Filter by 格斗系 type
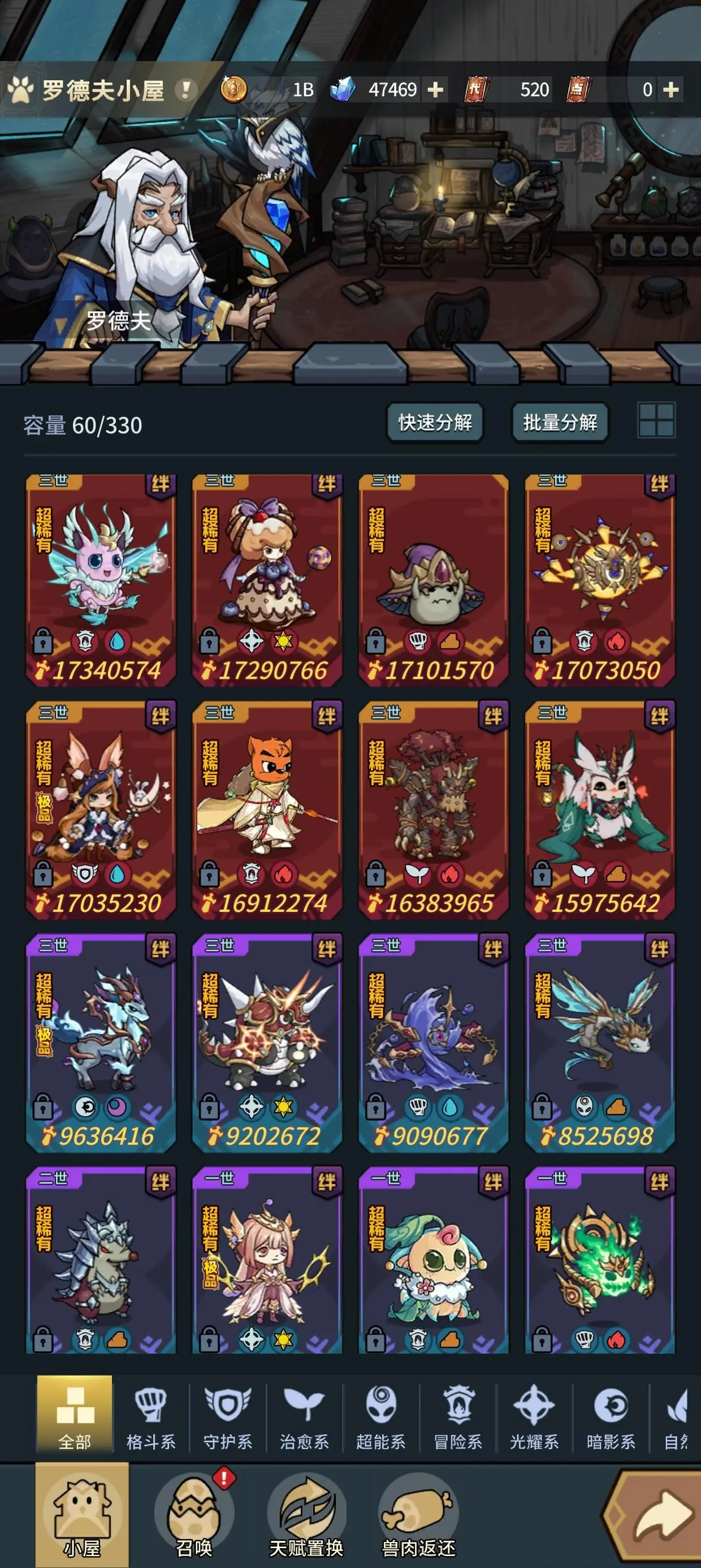 pyautogui.click(x=150, y=1416)
